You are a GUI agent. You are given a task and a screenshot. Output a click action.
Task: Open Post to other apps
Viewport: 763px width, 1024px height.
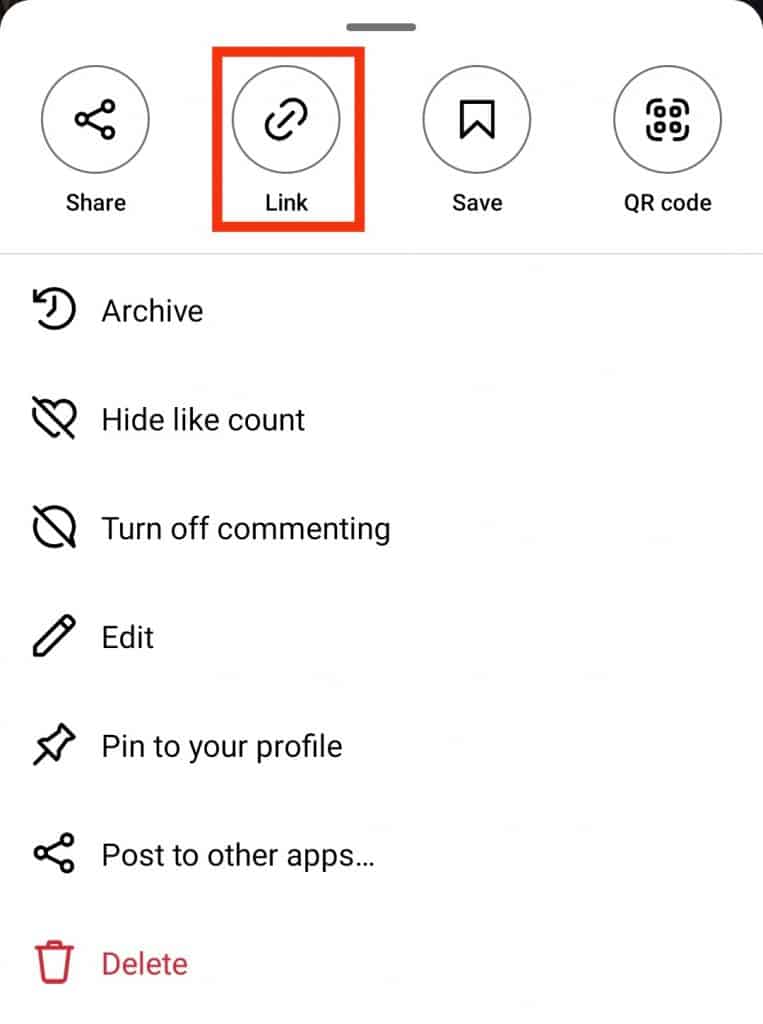237,854
